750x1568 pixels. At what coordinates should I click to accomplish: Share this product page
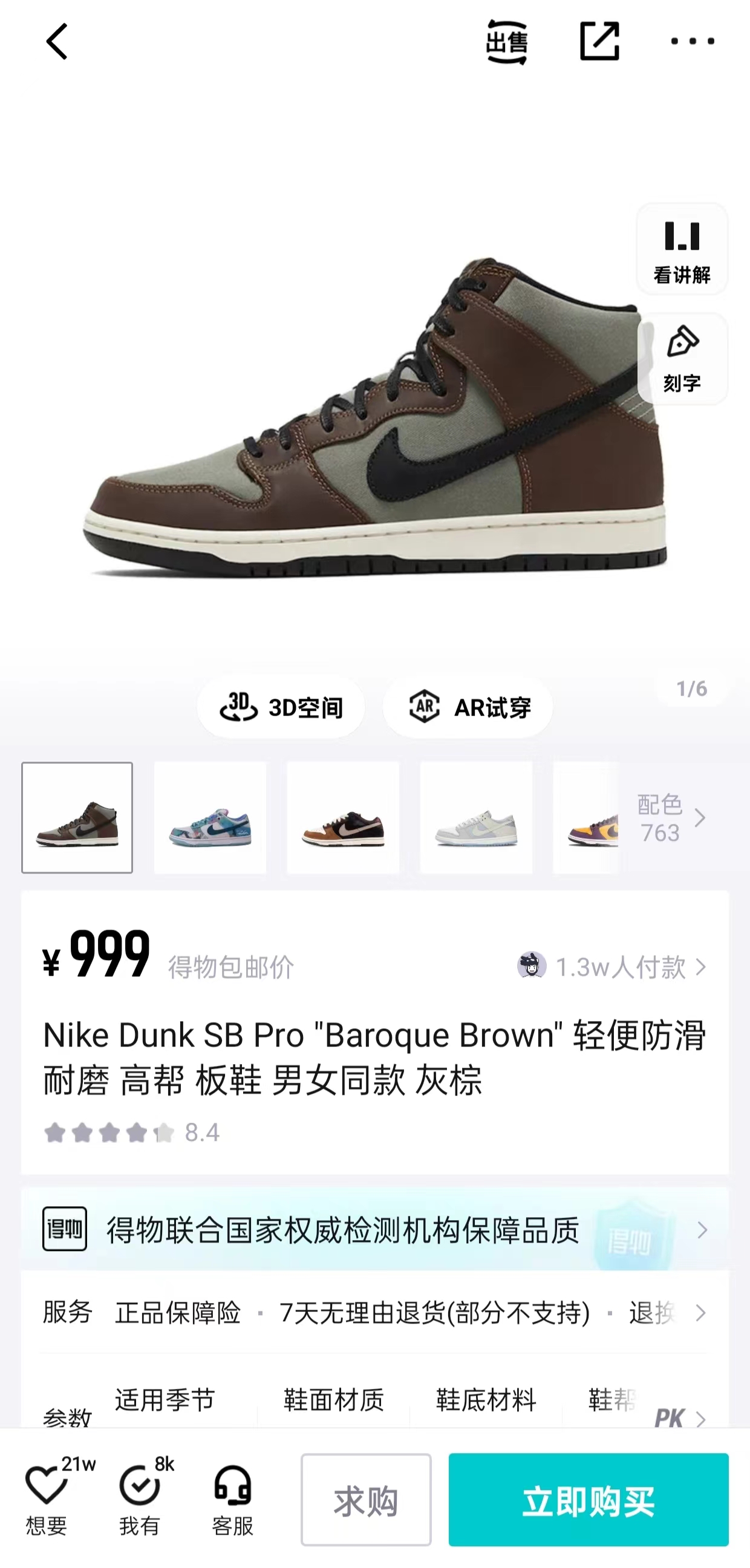tap(599, 41)
